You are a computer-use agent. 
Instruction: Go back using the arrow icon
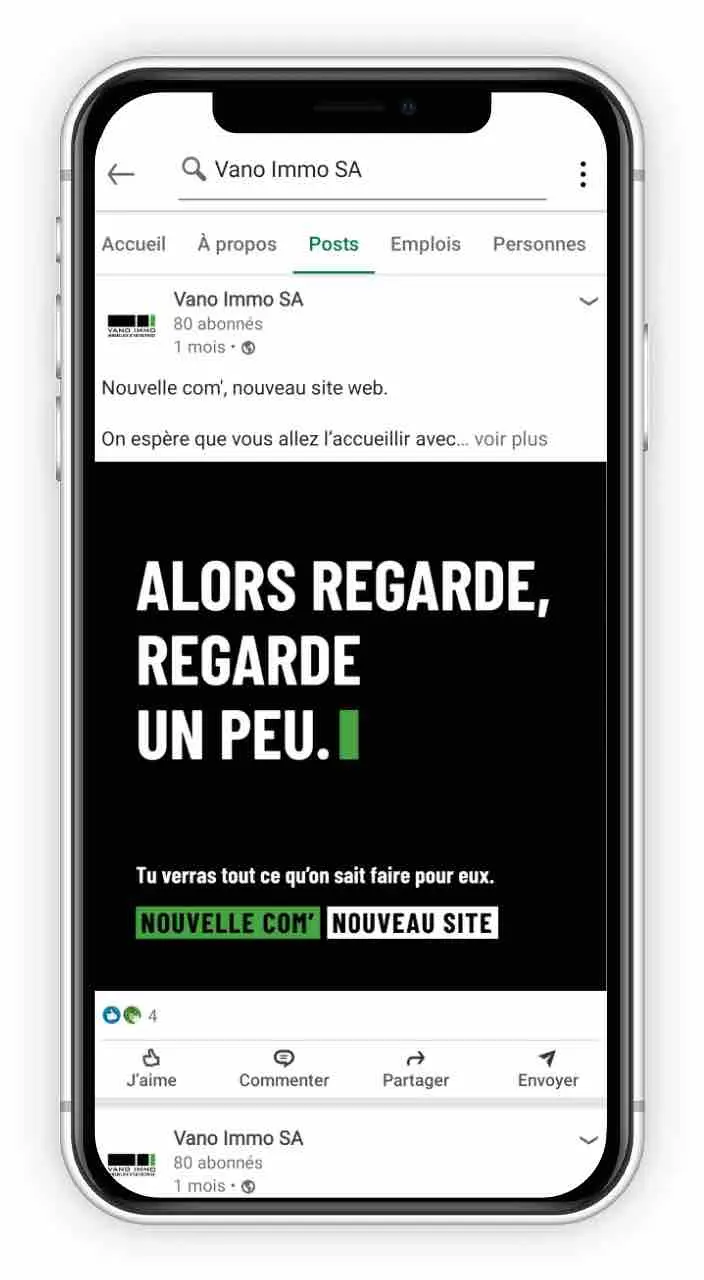pyautogui.click(x=121, y=174)
